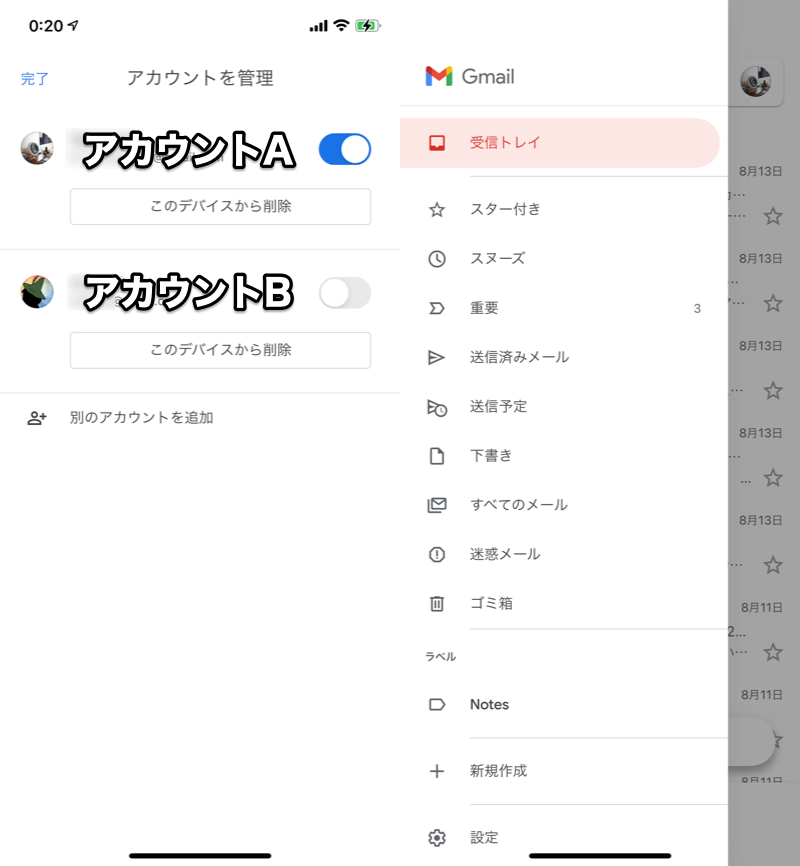Remove アカウントA from this device
Viewport: 800px width, 866px height.
[220, 207]
